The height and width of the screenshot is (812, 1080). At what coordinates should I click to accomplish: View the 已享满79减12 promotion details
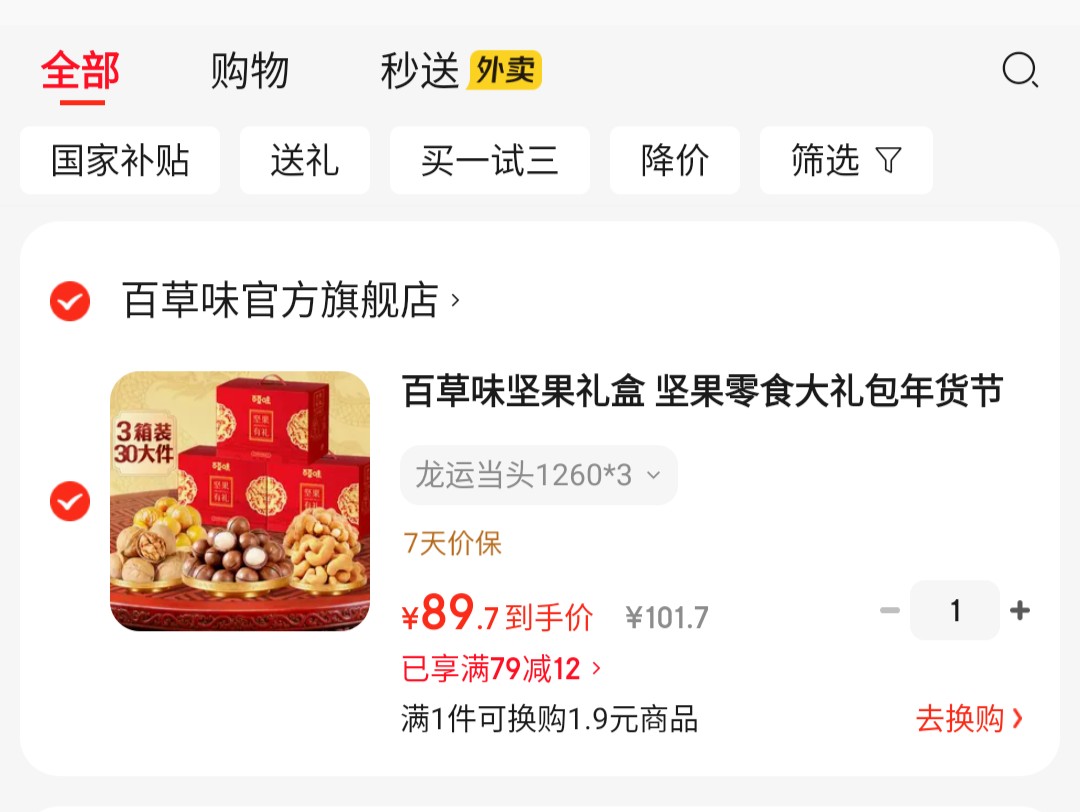500,668
